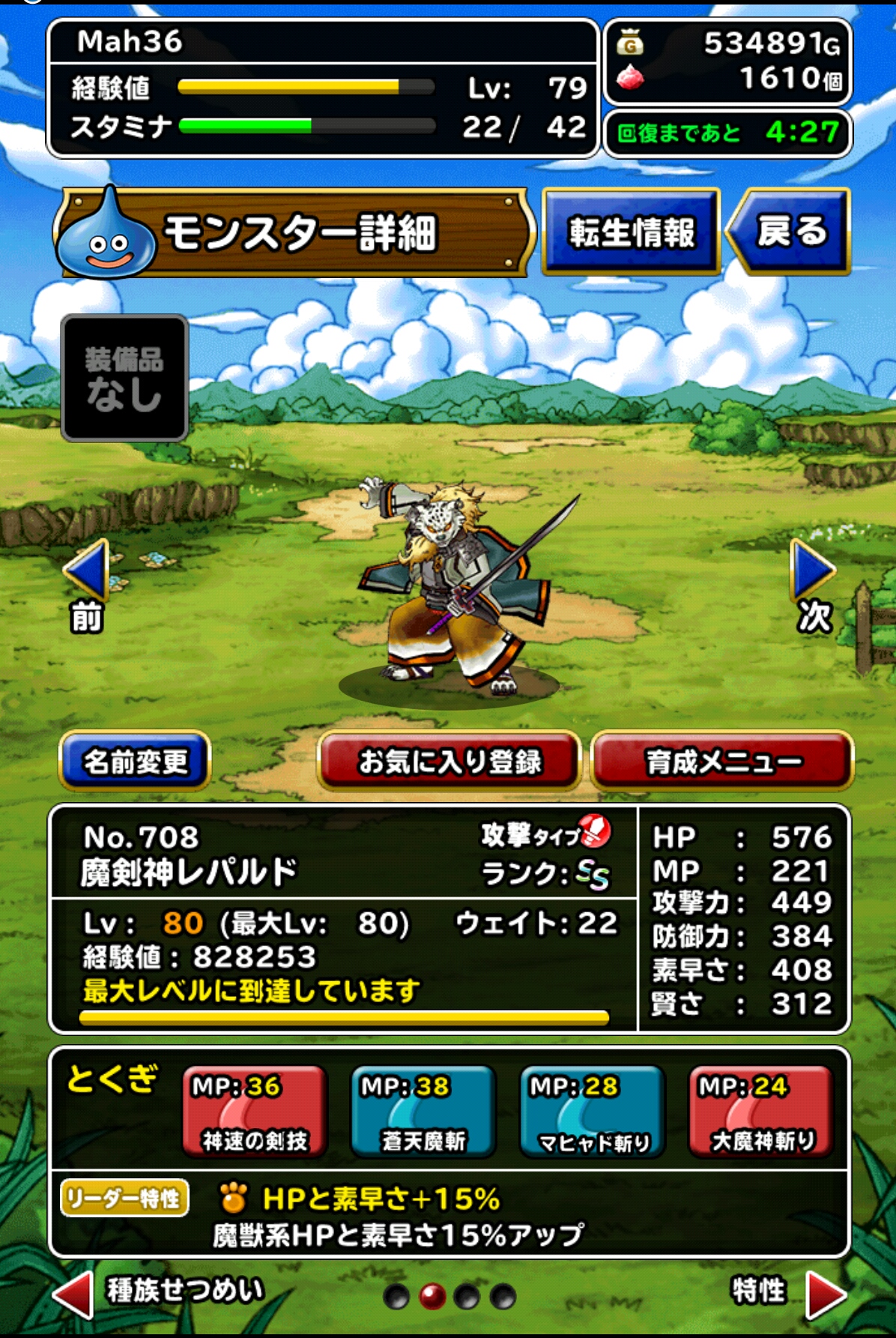Open the 育成メニュー training menu
The width and height of the screenshot is (896, 1338).
pyautogui.click(x=723, y=762)
